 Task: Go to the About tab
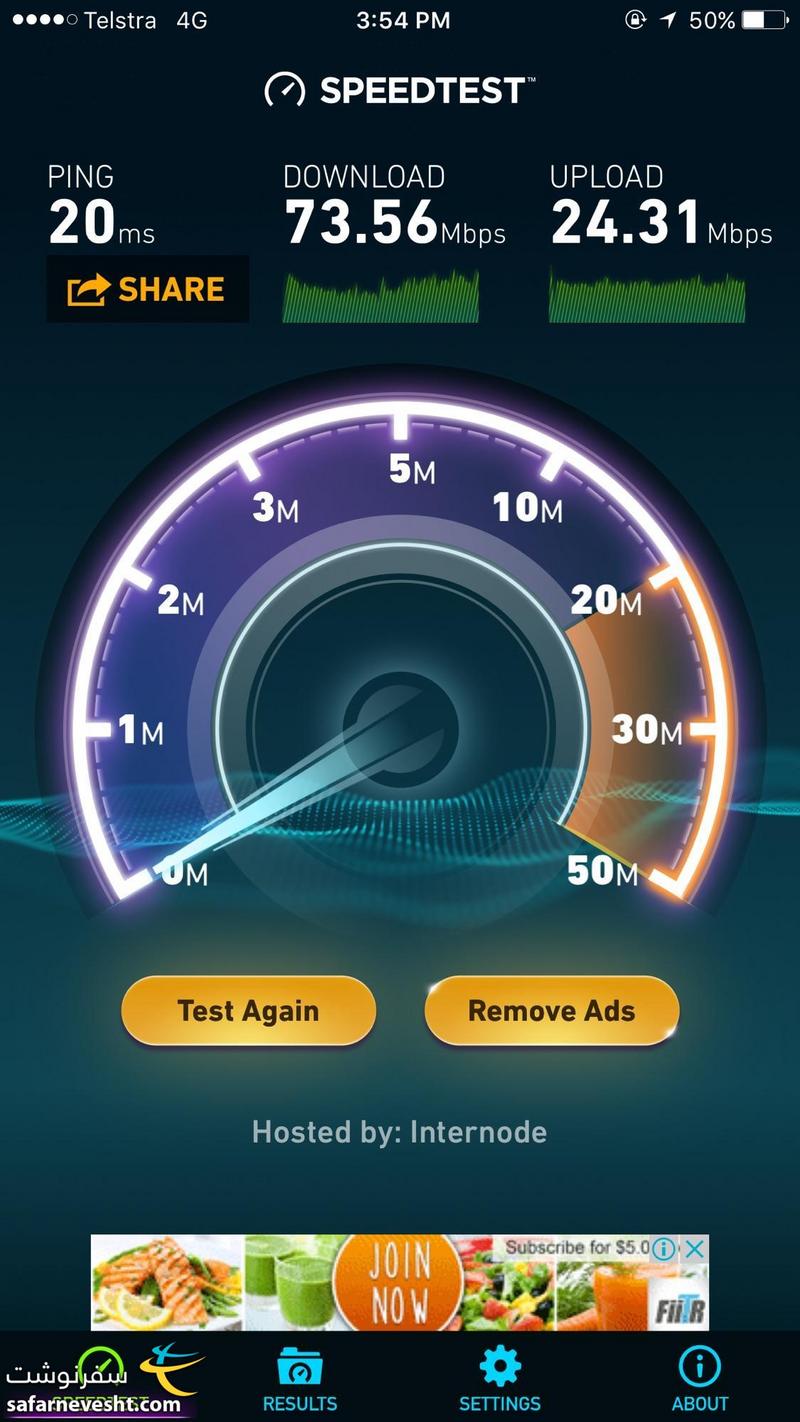coord(699,1379)
